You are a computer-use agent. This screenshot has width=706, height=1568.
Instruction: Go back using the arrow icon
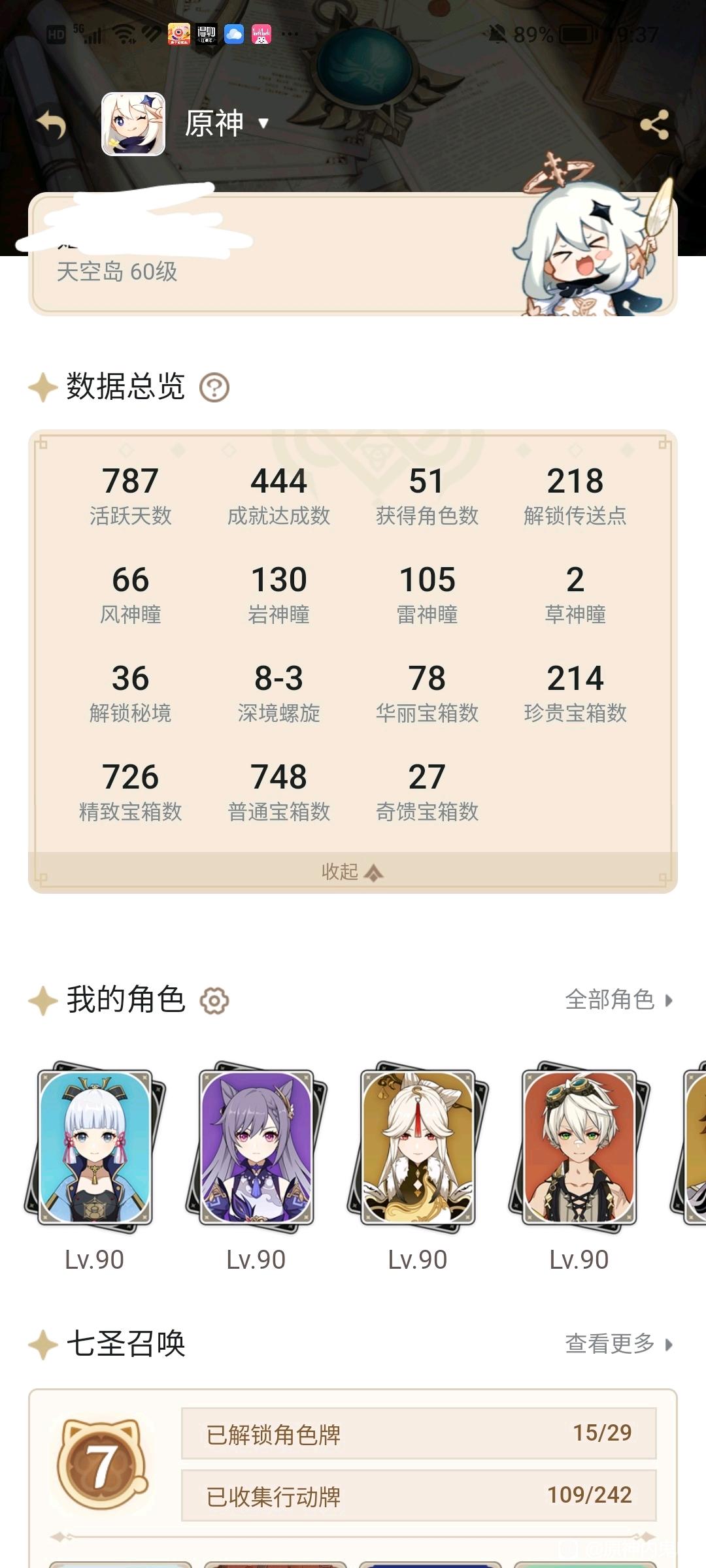pyautogui.click(x=52, y=124)
